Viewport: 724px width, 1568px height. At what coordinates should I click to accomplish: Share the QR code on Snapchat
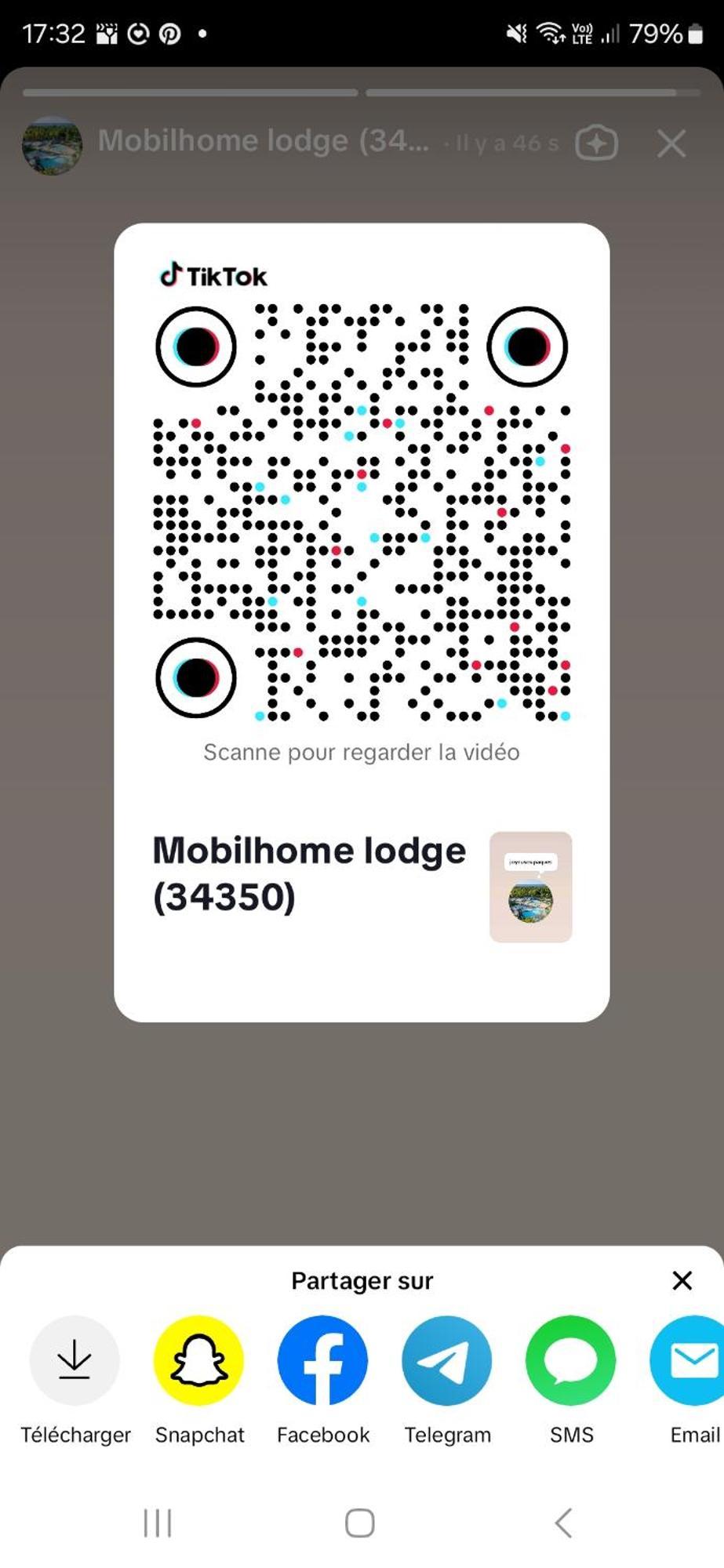pos(199,1360)
